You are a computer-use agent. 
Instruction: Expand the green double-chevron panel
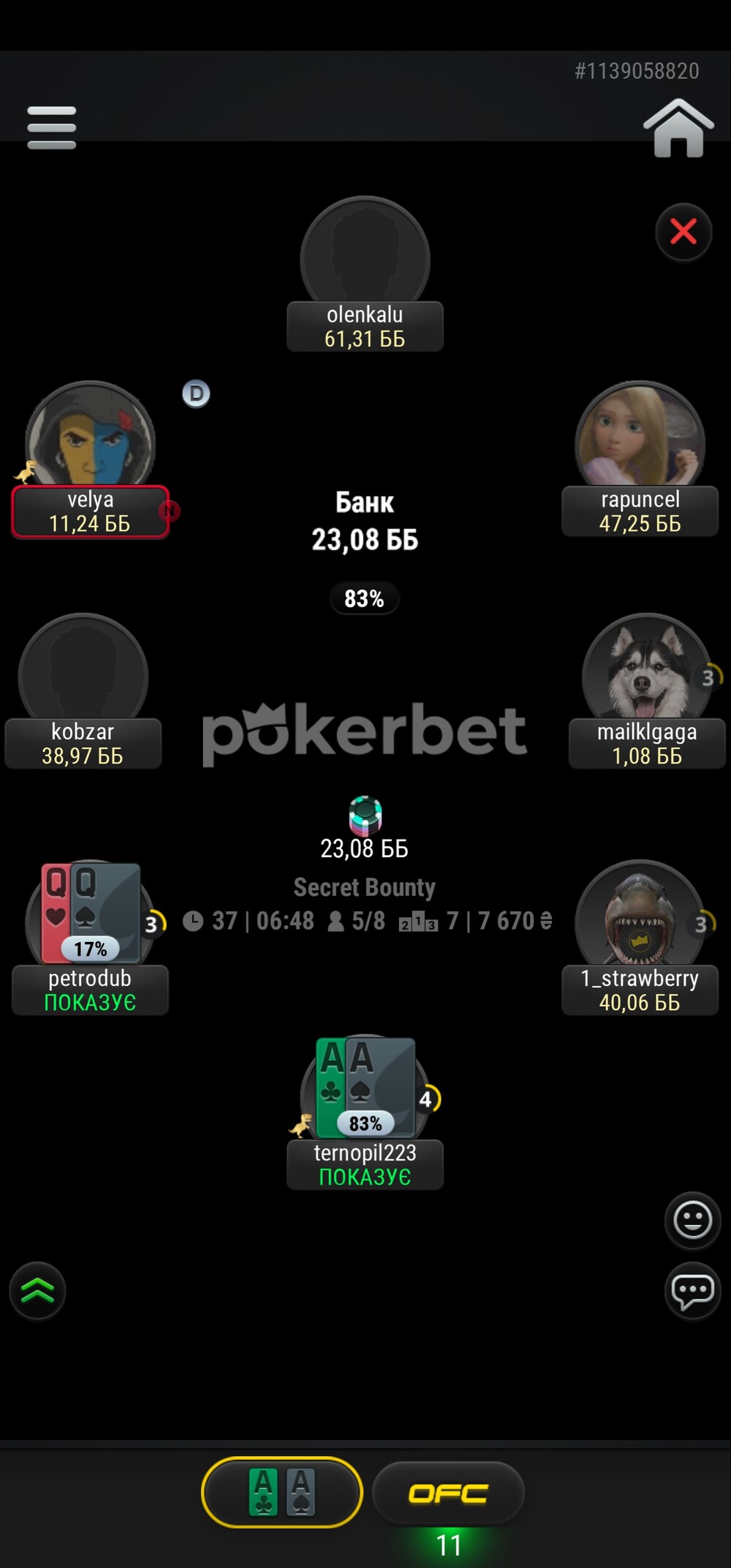point(37,1291)
